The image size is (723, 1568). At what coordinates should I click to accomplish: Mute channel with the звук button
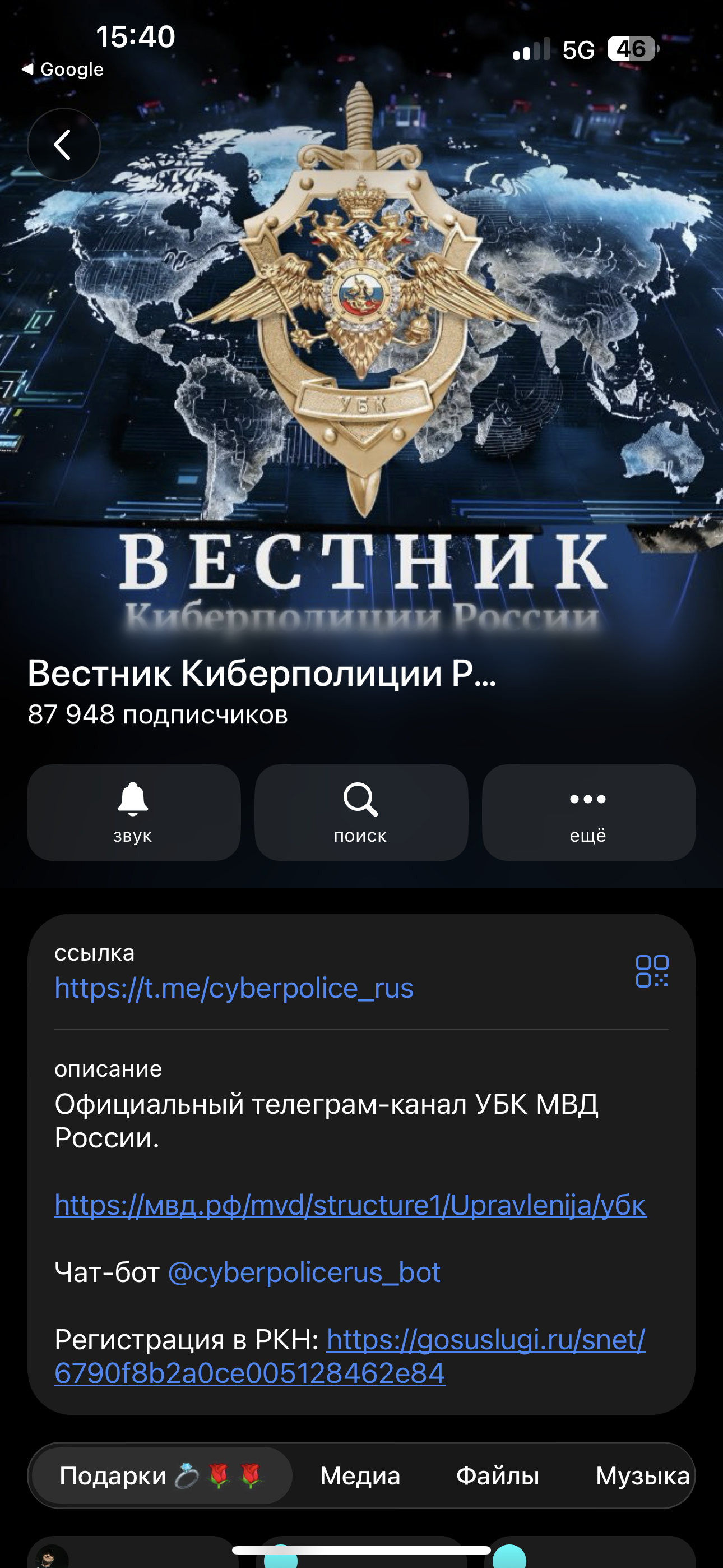tap(133, 812)
